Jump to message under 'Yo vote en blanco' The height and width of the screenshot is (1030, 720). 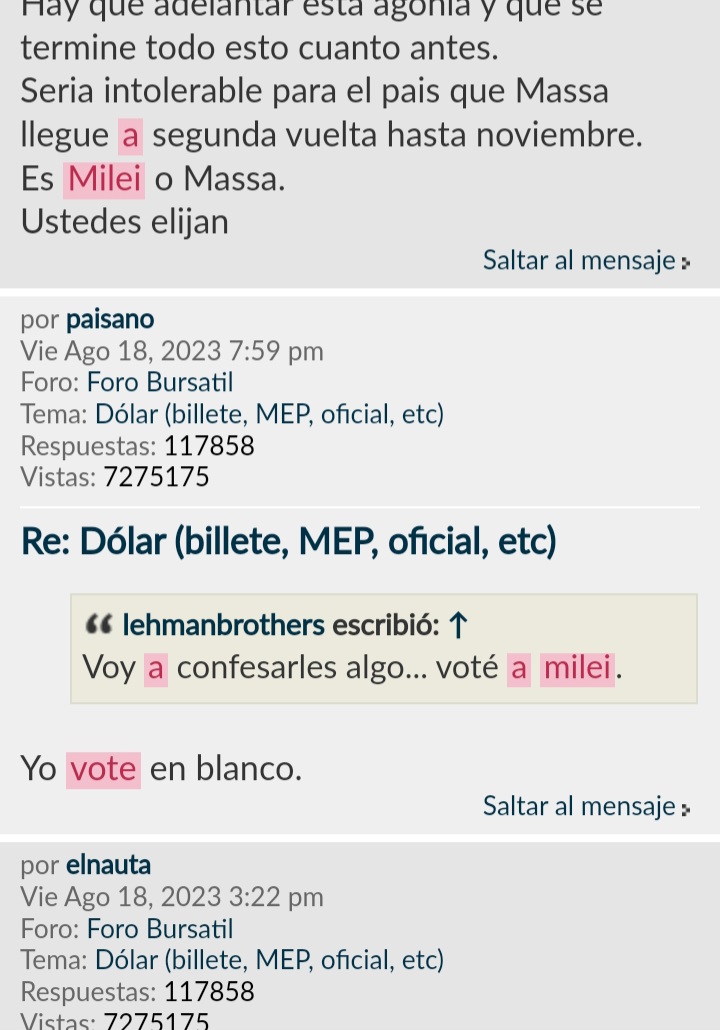pos(586,806)
